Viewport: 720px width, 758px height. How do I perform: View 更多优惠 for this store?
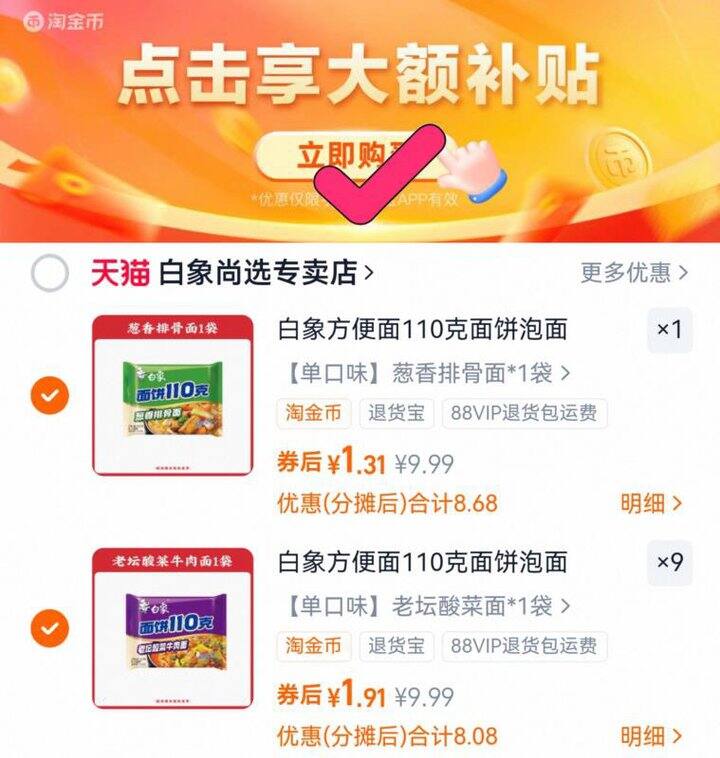tap(634, 272)
